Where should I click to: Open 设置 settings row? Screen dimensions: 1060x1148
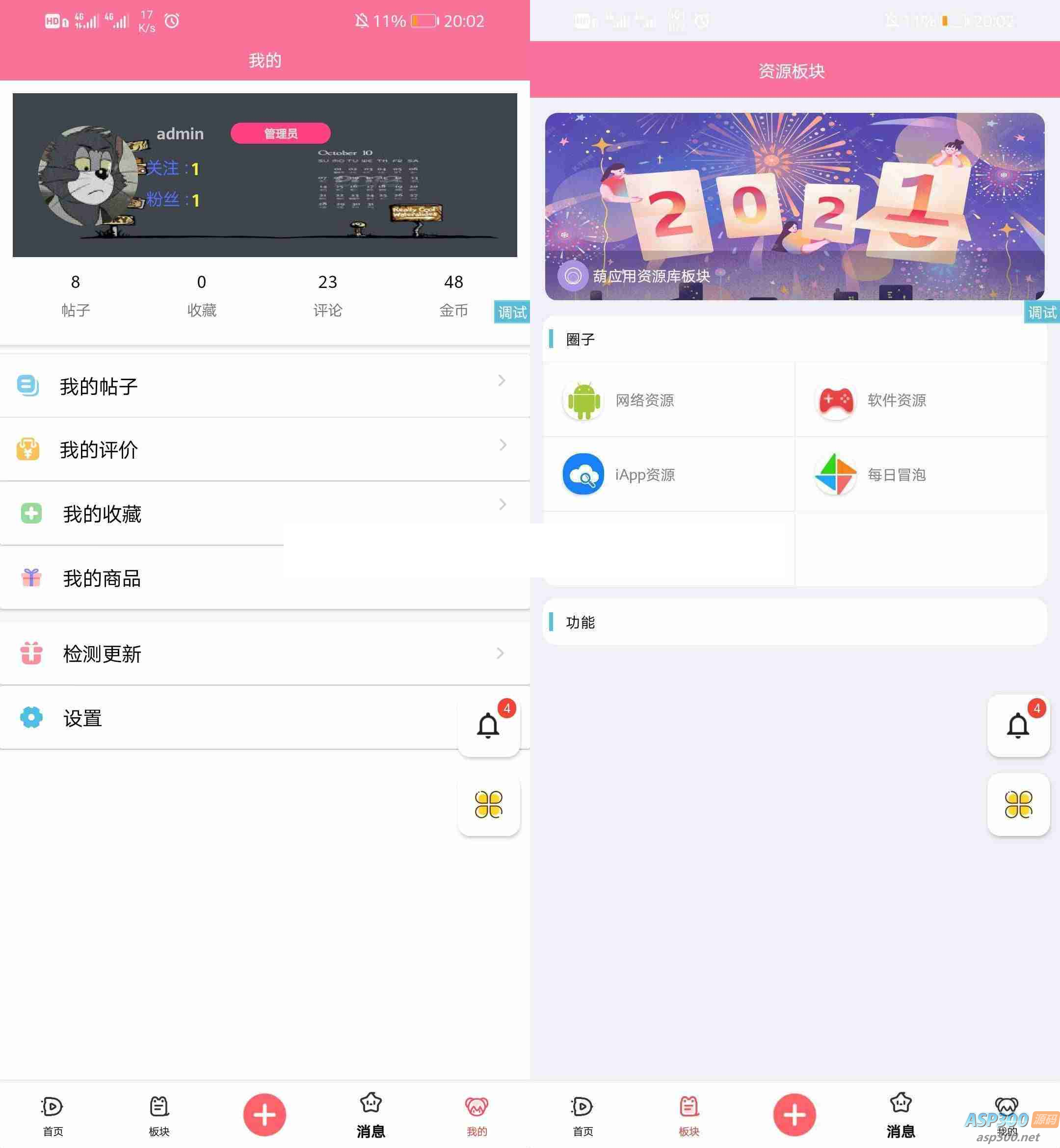tap(230, 718)
